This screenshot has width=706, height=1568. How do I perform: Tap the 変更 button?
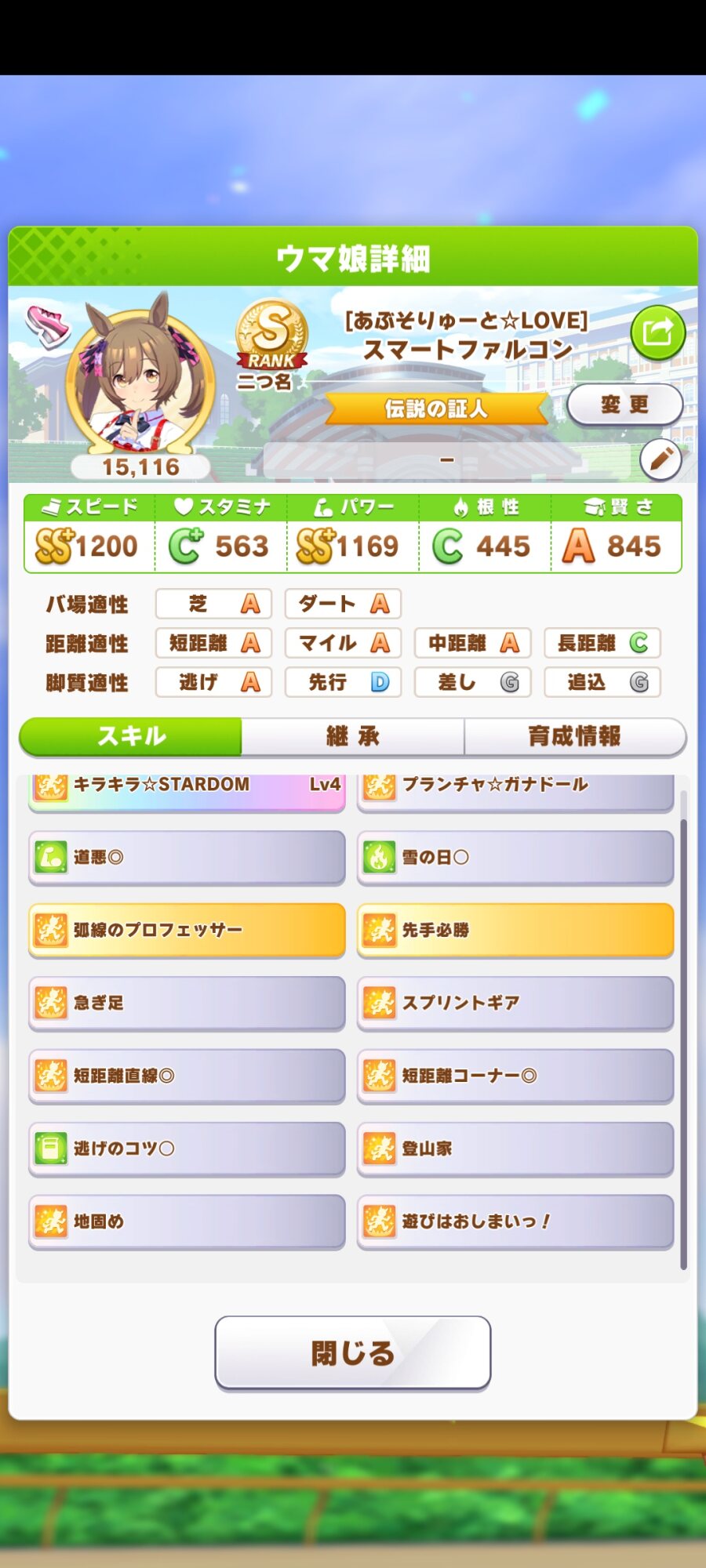pyautogui.click(x=624, y=405)
